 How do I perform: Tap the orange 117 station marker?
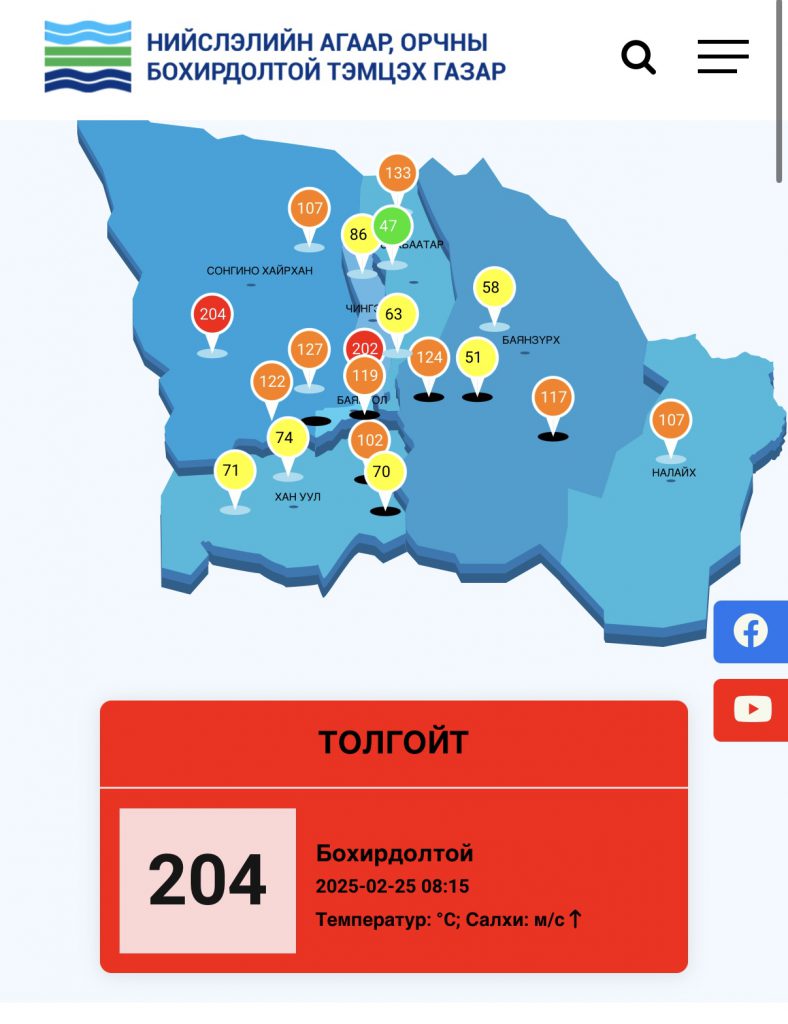click(553, 397)
